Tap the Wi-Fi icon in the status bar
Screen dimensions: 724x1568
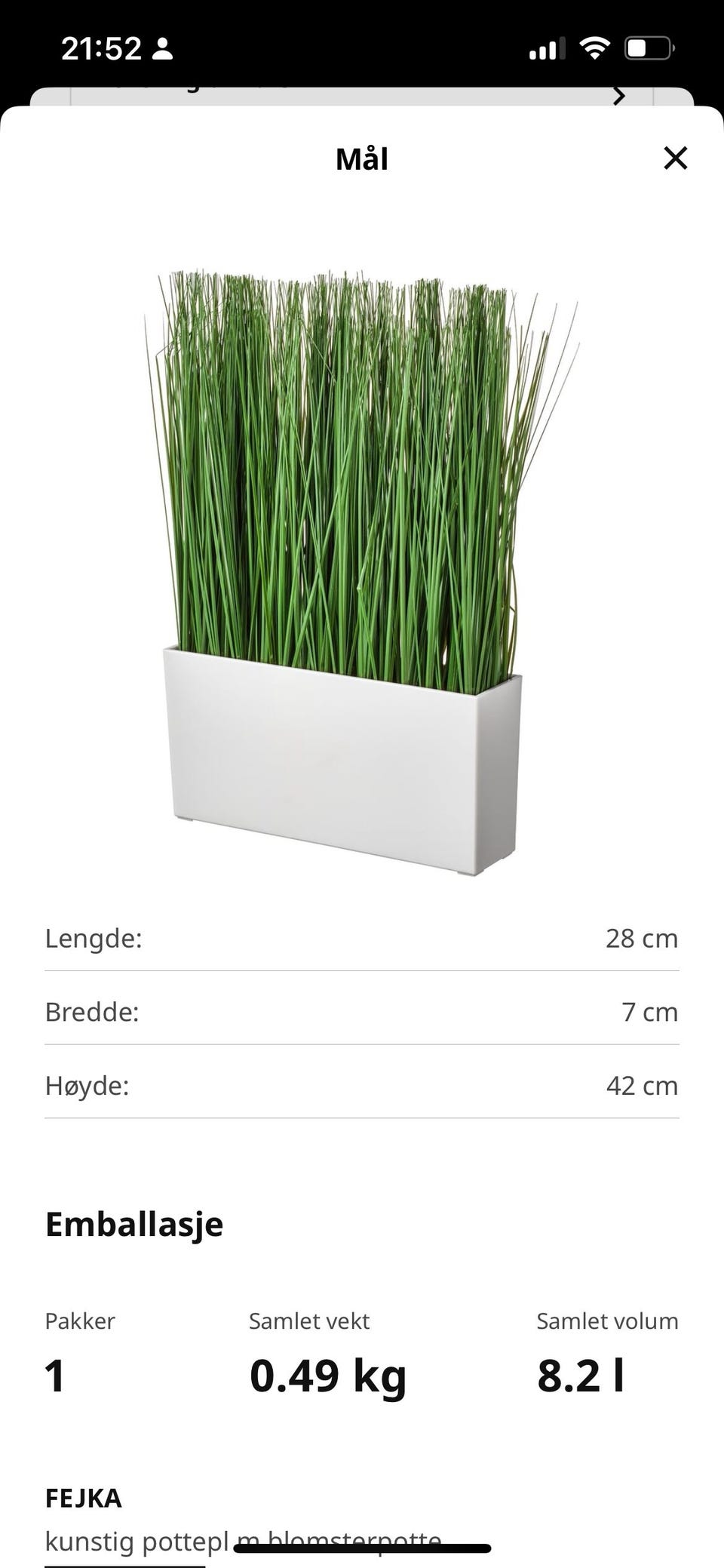pos(595,47)
